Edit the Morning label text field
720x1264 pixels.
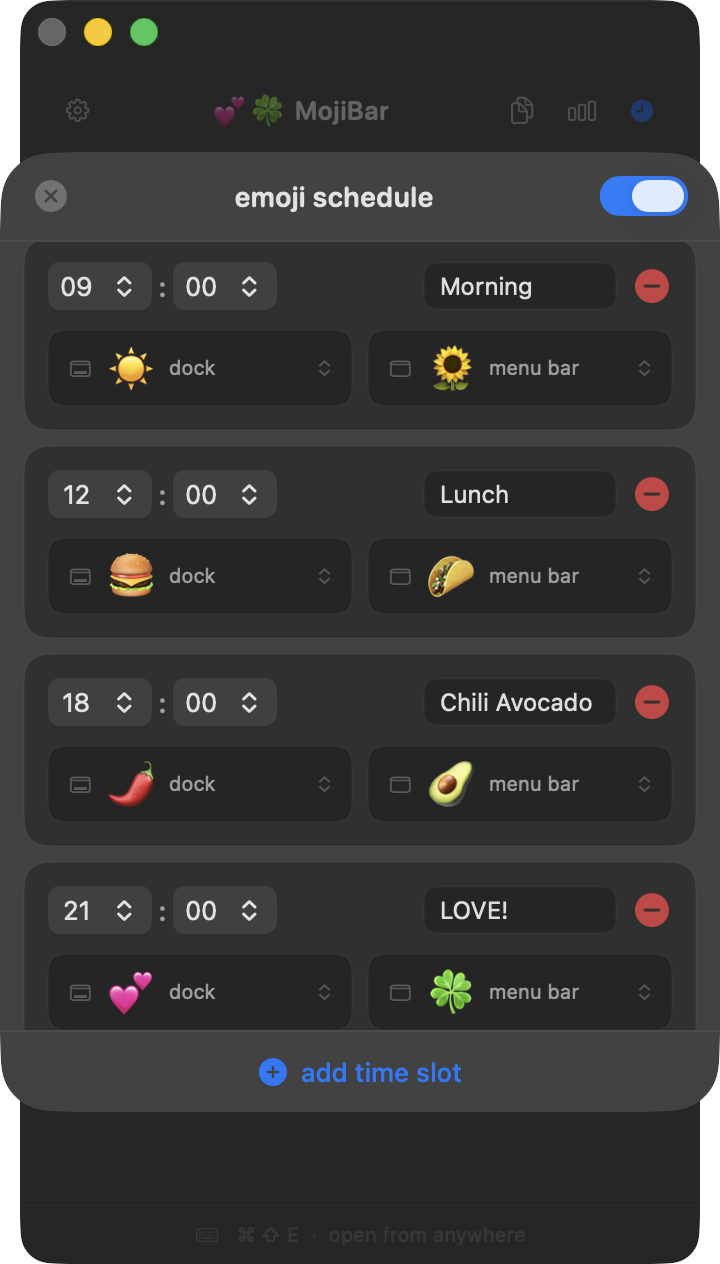519,286
